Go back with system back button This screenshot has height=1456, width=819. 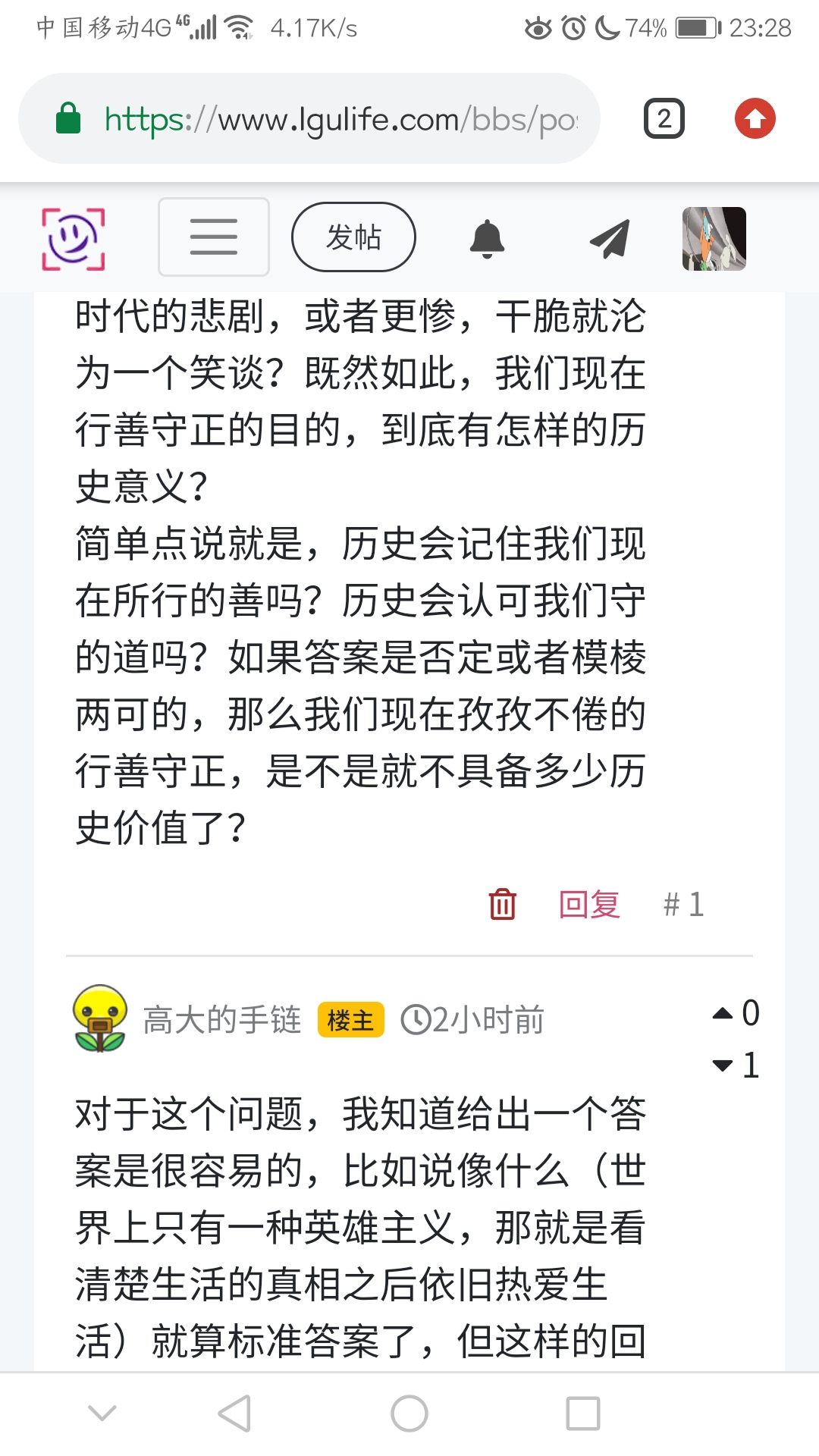[x=234, y=1414]
